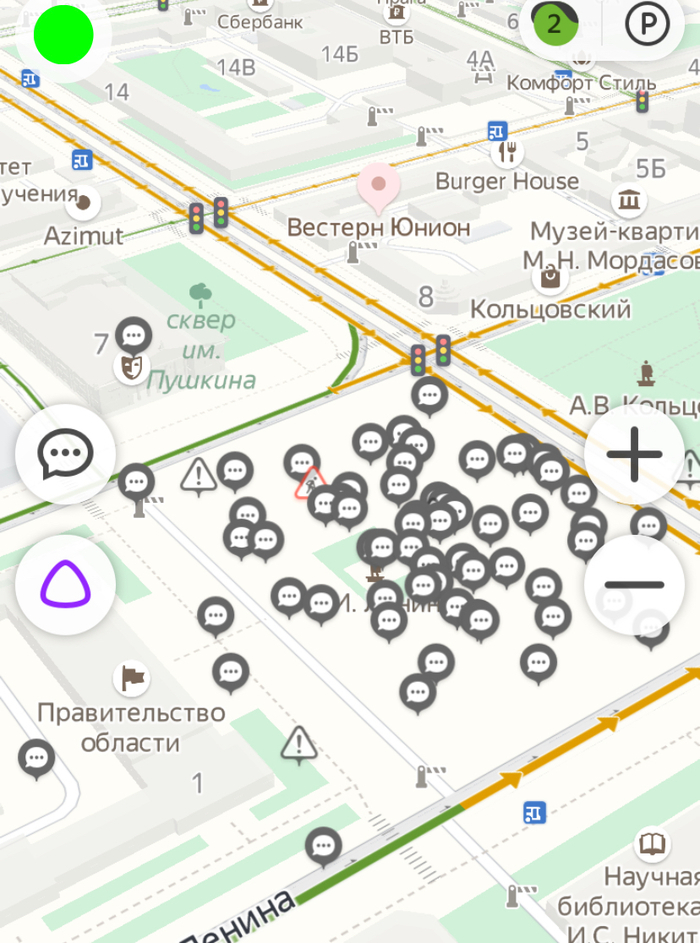Open the Кольцовский shopping bag marker
The image size is (700, 943).
(549, 277)
